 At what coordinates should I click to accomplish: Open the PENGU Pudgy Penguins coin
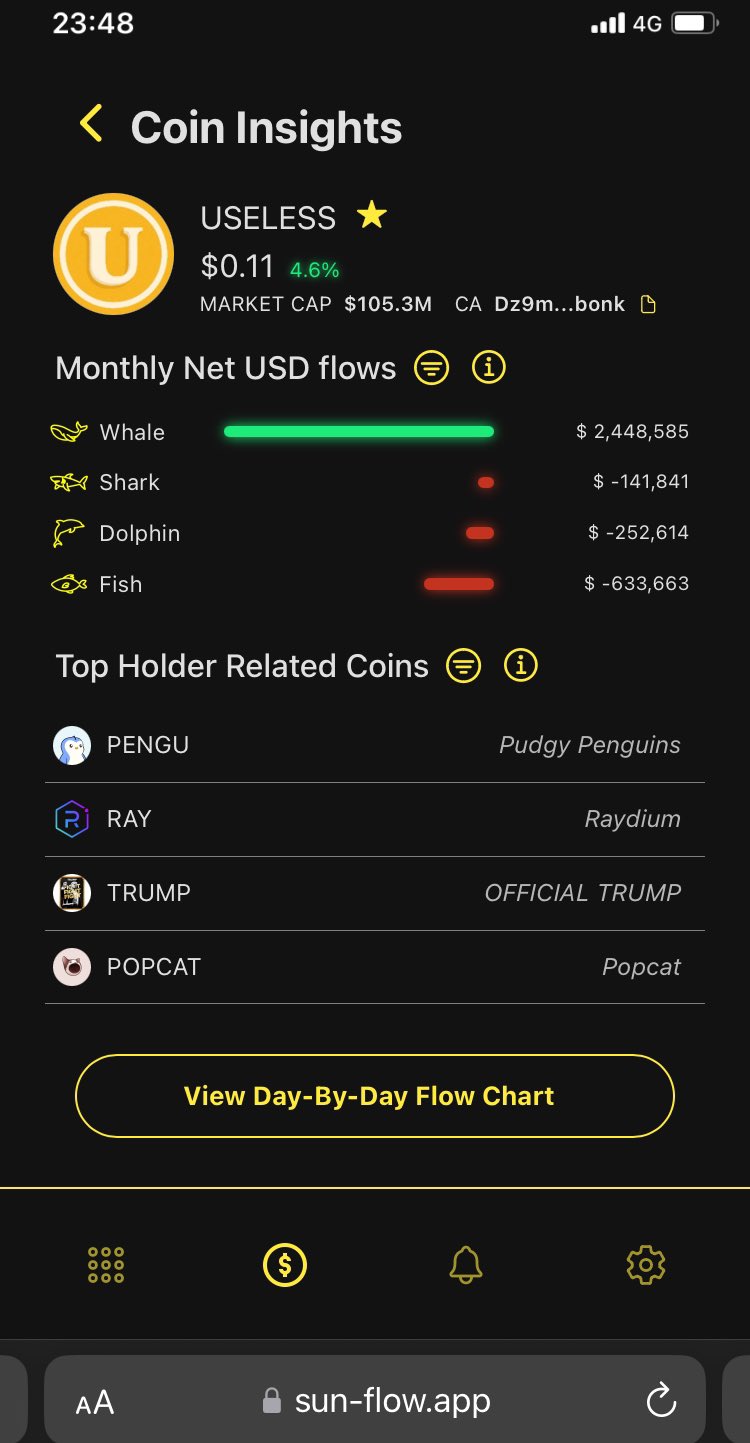(375, 745)
